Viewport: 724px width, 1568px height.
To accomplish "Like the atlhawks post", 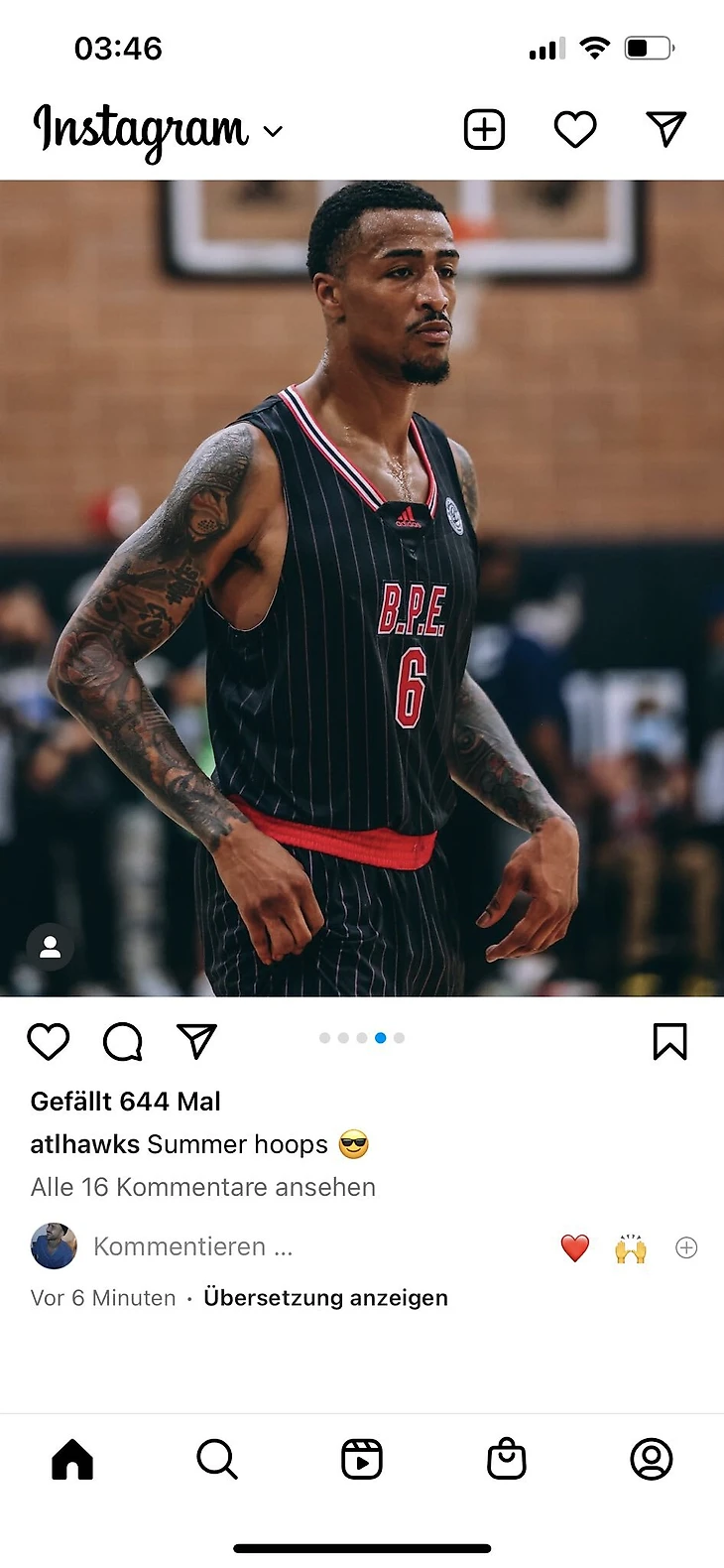I will 48,1042.
